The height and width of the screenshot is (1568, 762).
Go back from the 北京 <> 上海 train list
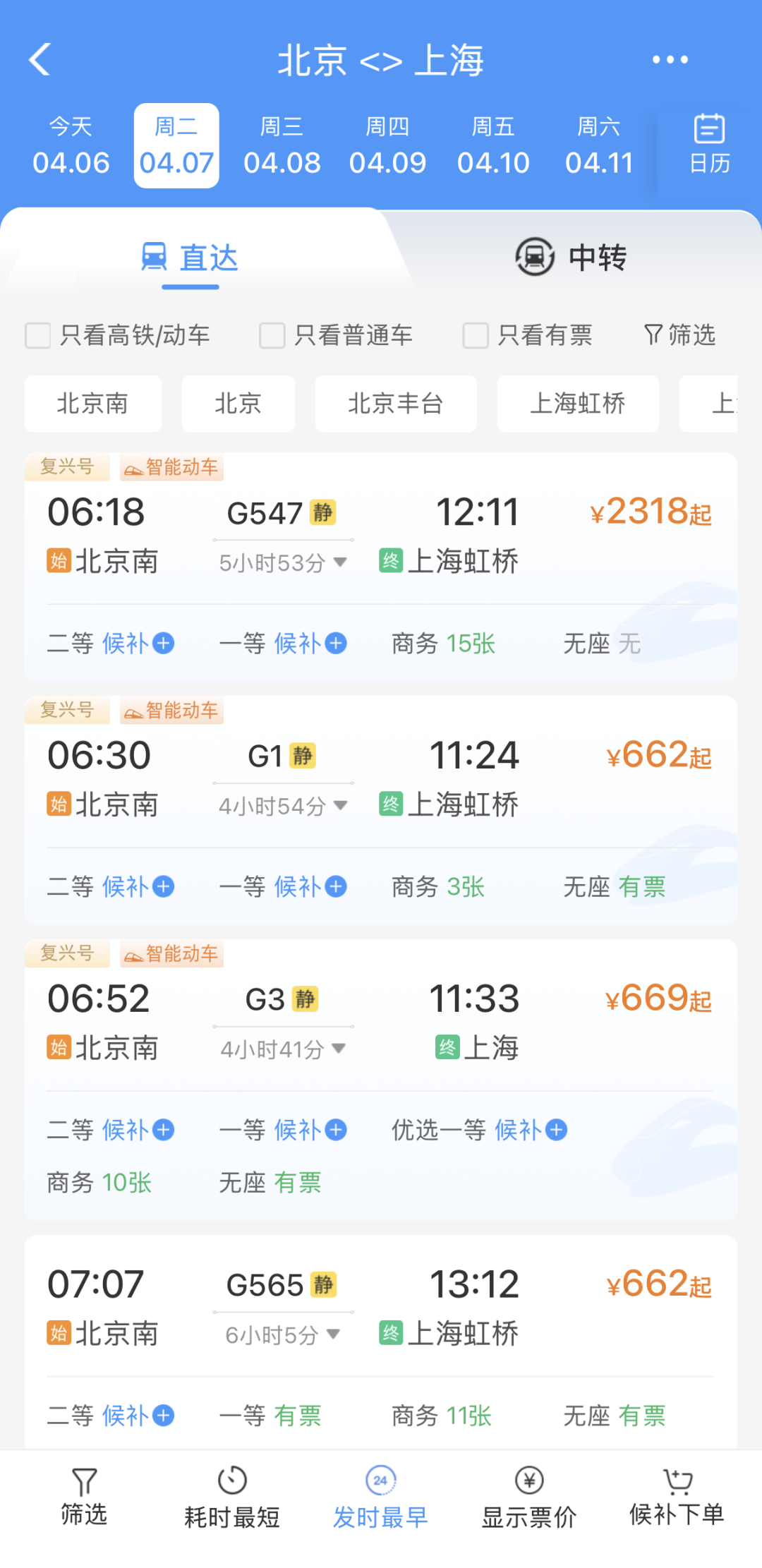[x=40, y=59]
